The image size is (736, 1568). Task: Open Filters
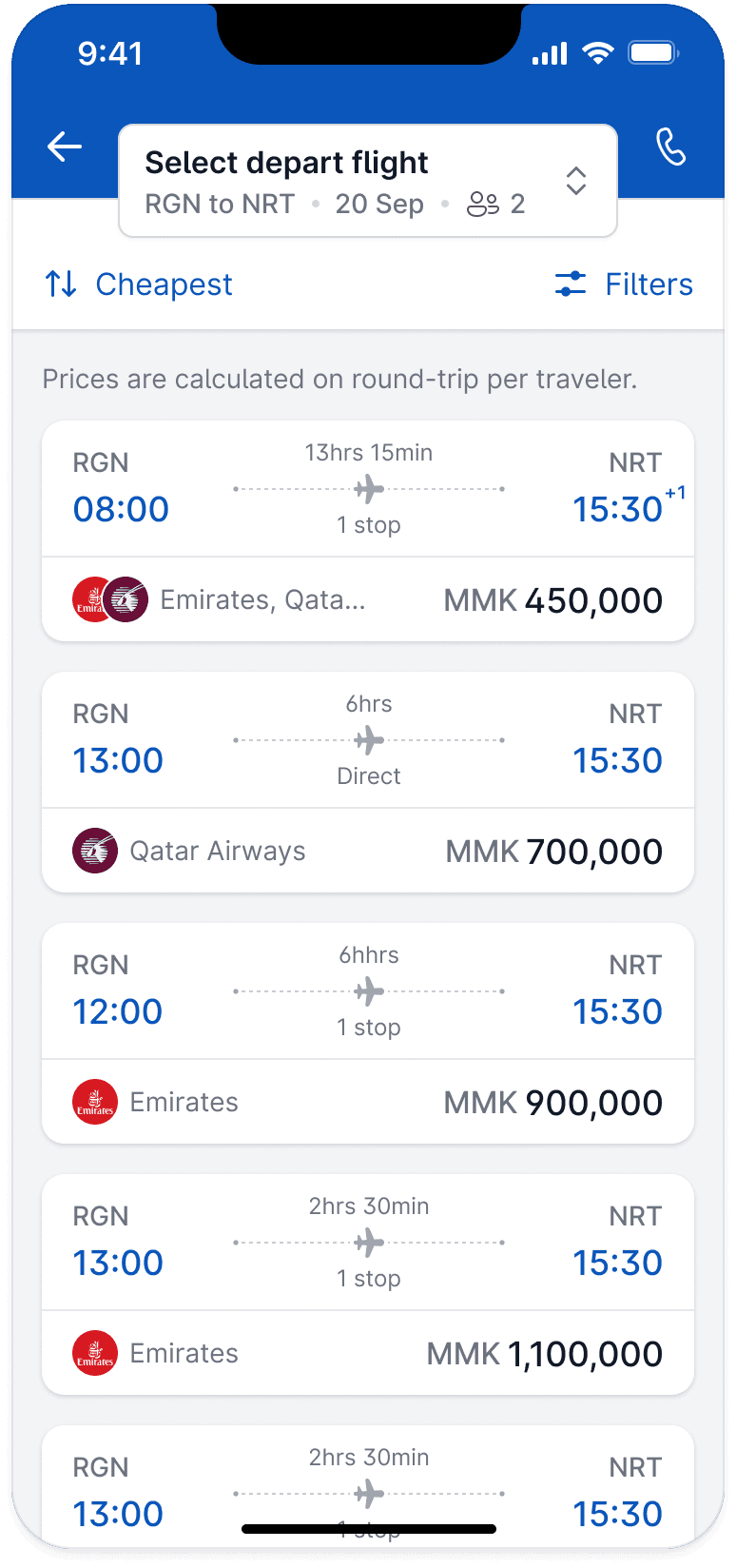pos(649,284)
